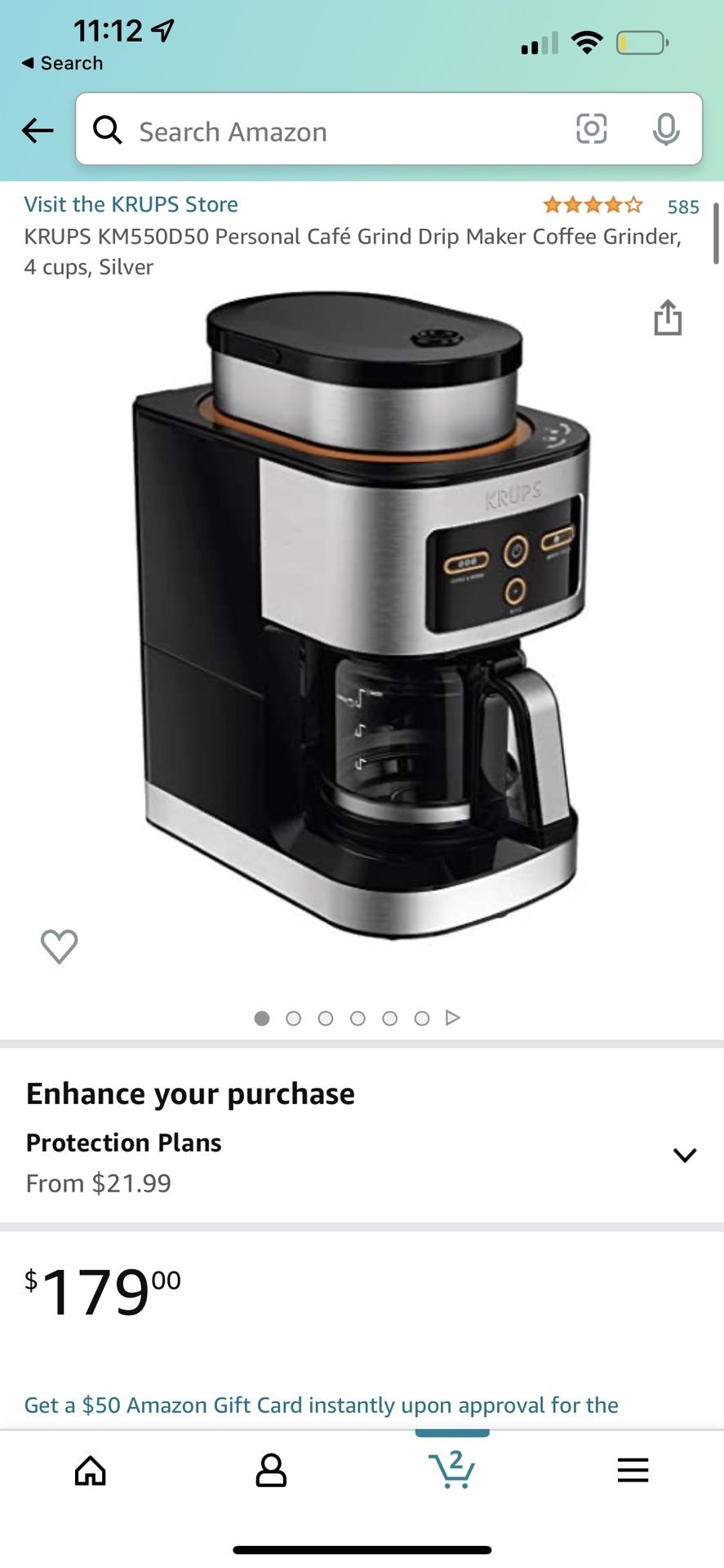Visit the KRUPS Store
Screen dimensions: 724x1568
pyautogui.click(x=131, y=204)
